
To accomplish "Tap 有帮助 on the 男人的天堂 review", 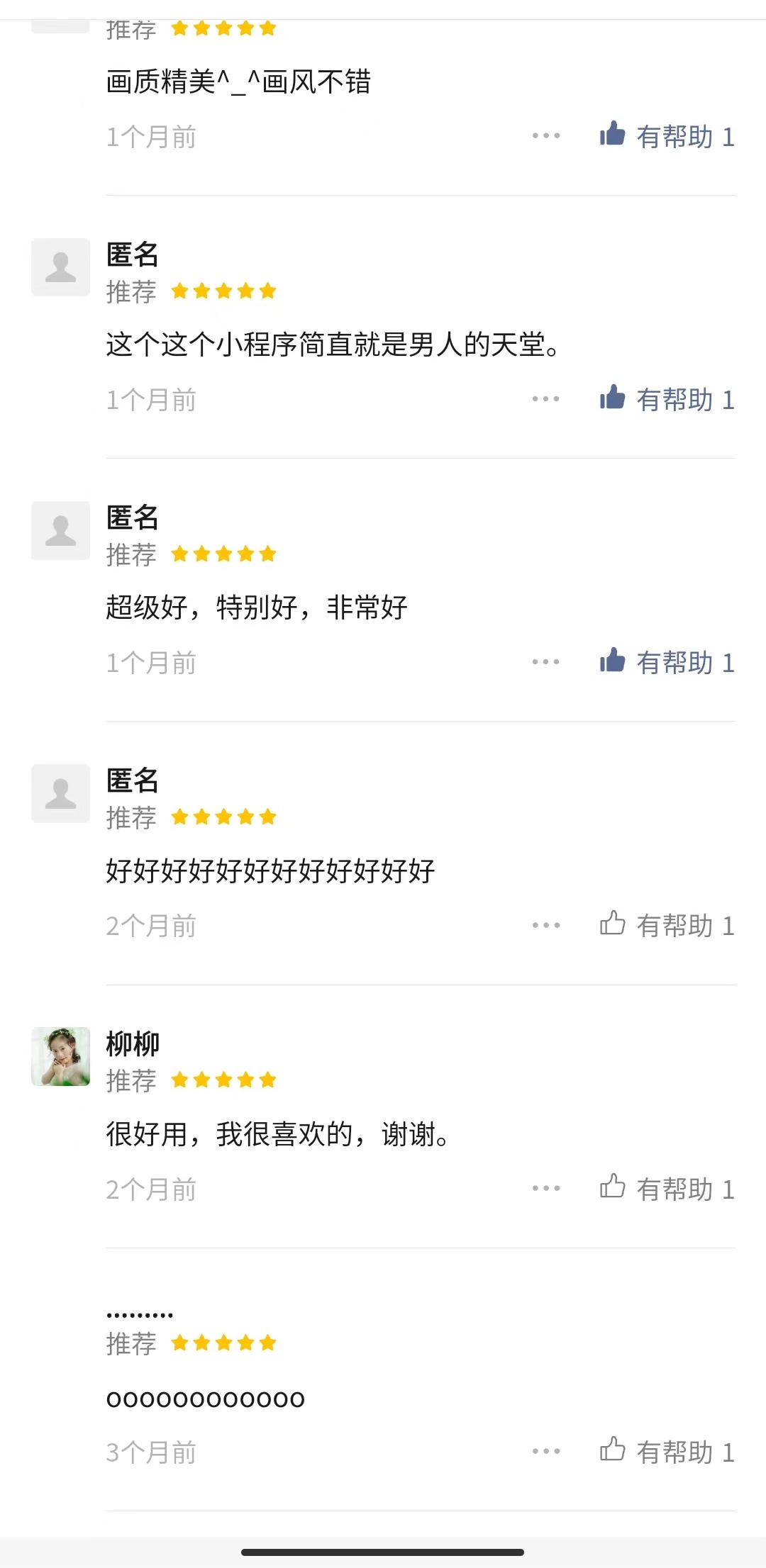I will click(666, 399).
